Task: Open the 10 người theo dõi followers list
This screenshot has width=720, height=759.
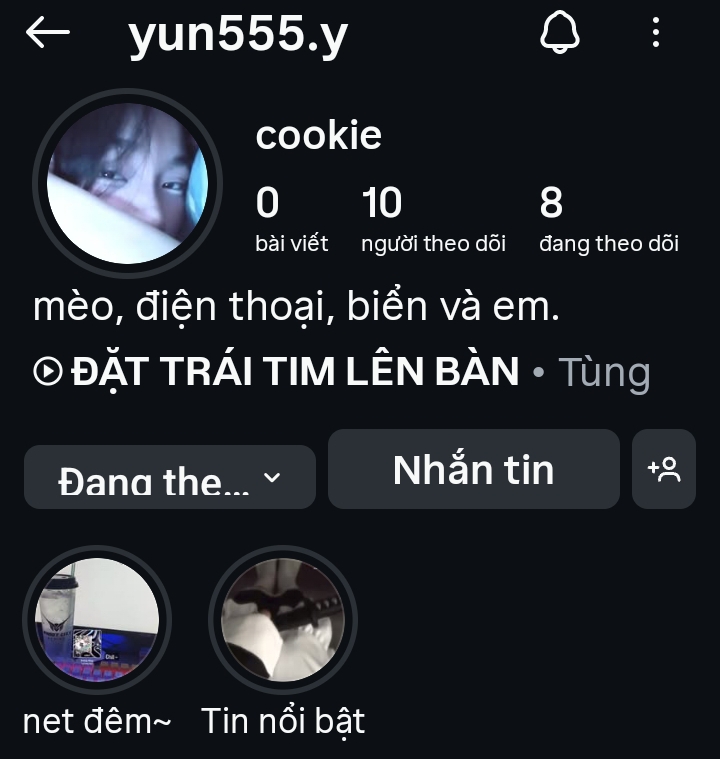Action: click(432, 220)
